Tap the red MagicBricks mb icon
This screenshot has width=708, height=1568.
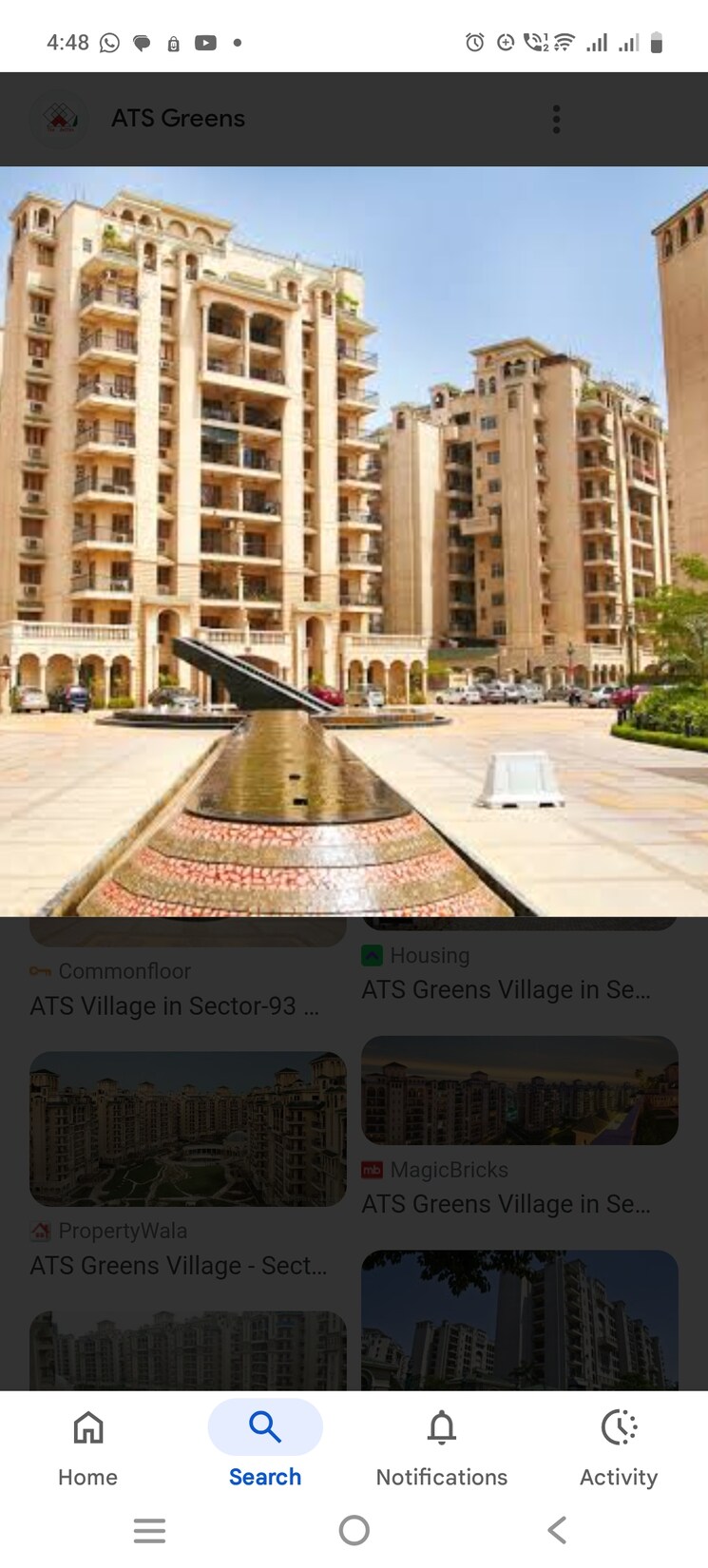coord(373,1170)
